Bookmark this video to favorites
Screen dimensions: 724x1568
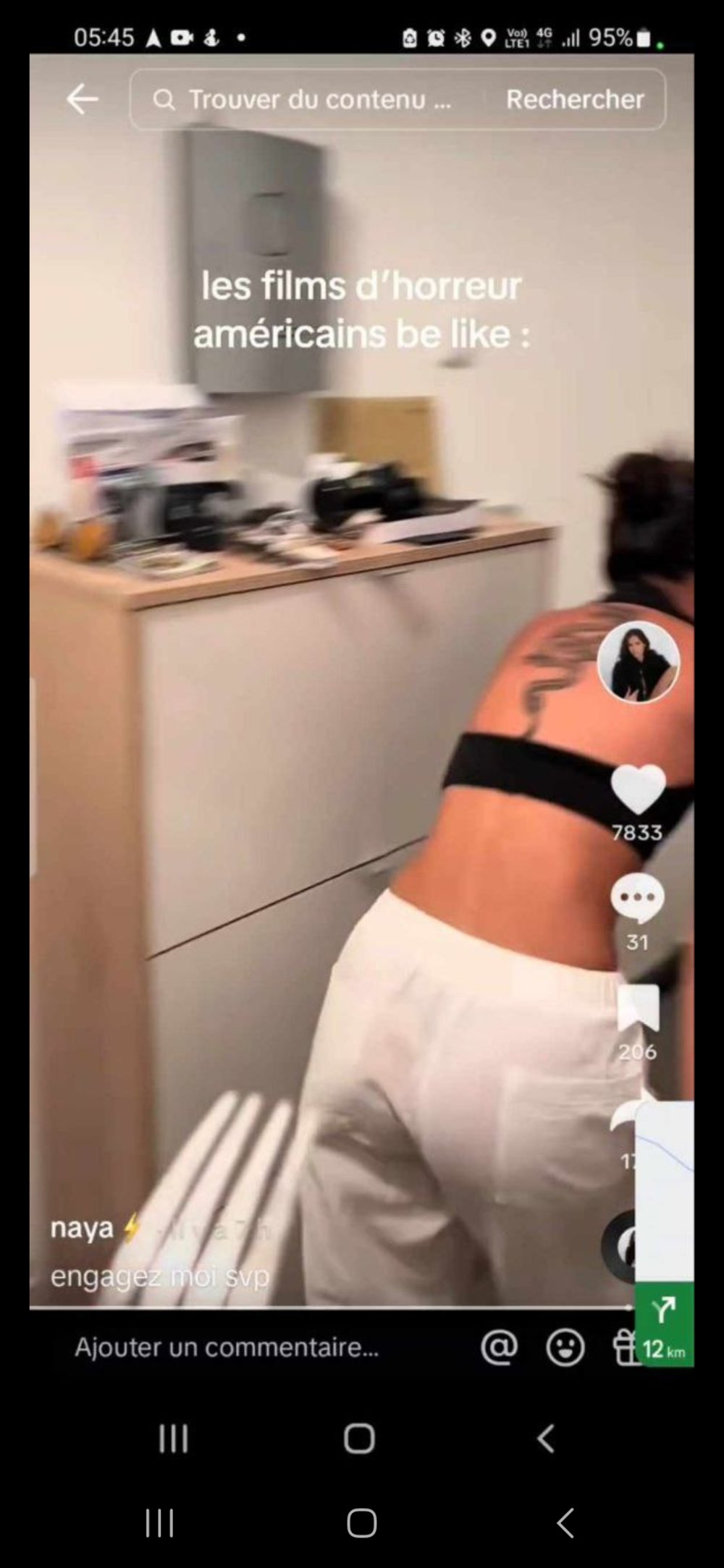point(638,1008)
